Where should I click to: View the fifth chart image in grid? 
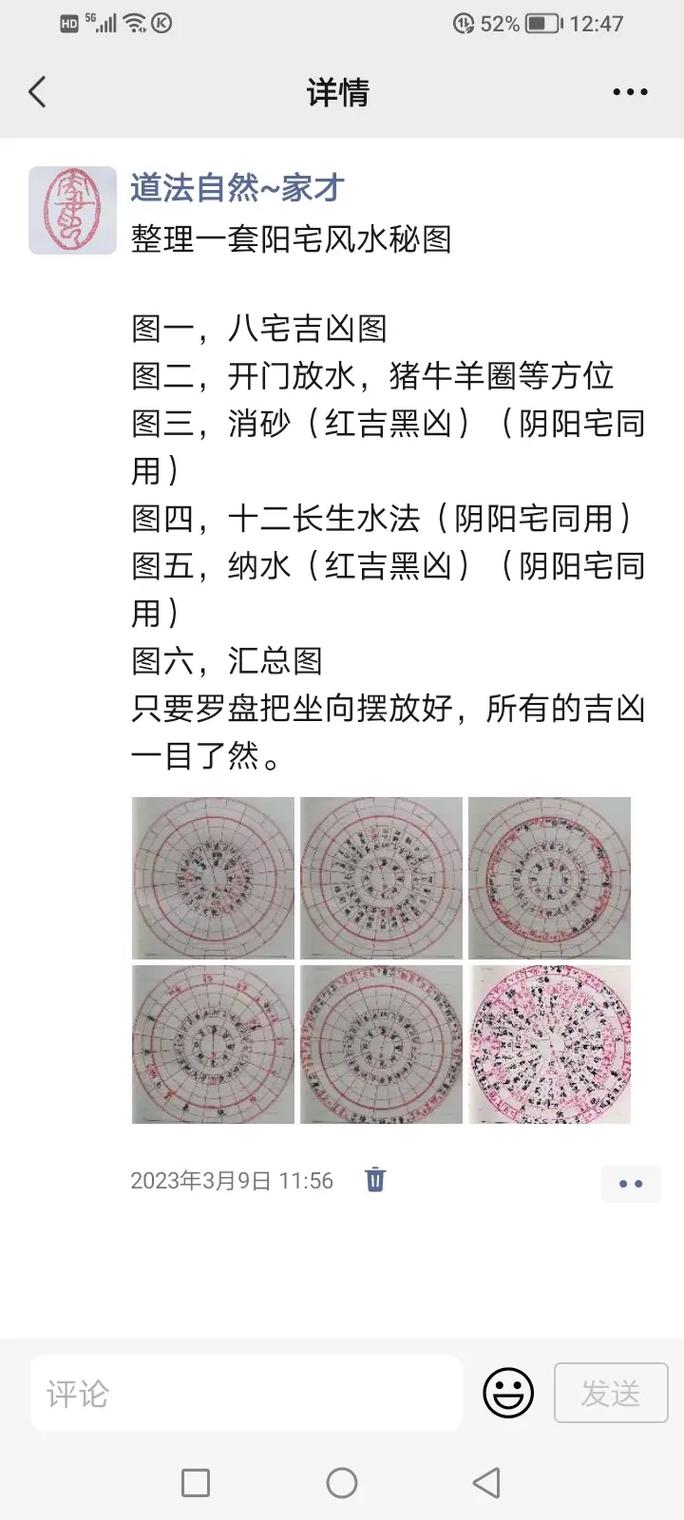tap(381, 1044)
